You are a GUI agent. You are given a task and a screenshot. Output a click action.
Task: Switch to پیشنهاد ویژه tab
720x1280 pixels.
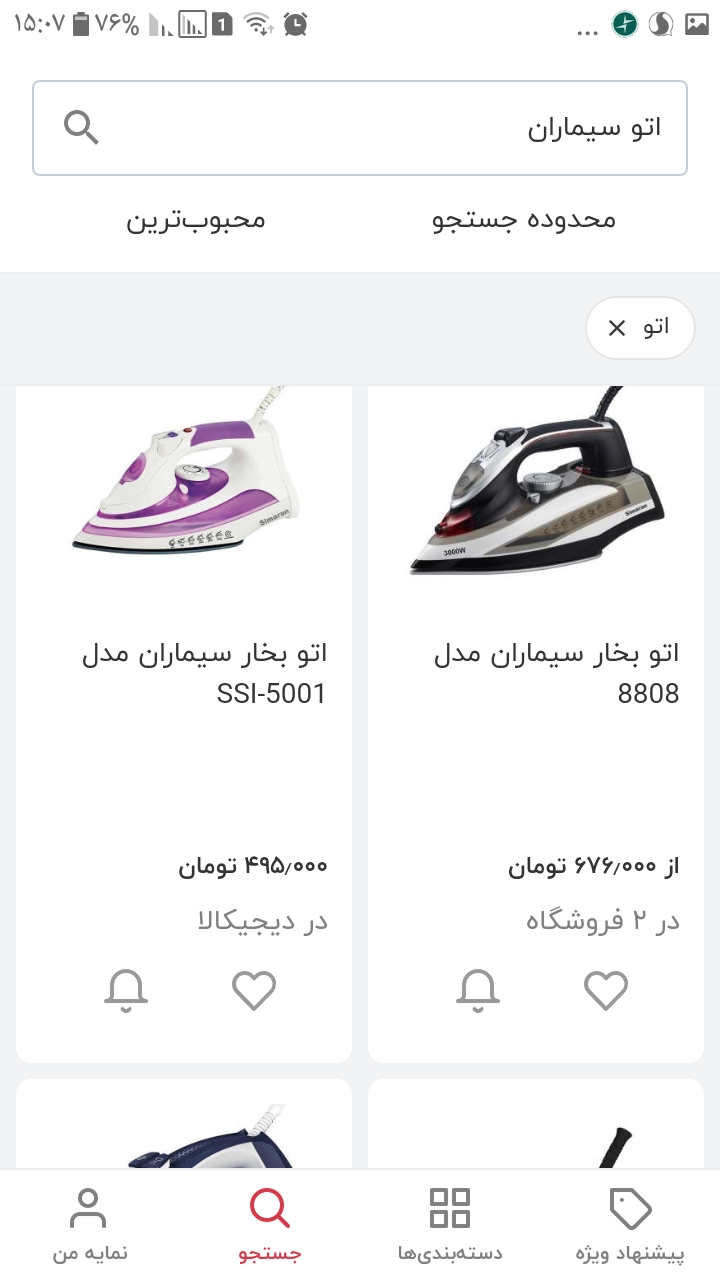(x=631, y=1224)
